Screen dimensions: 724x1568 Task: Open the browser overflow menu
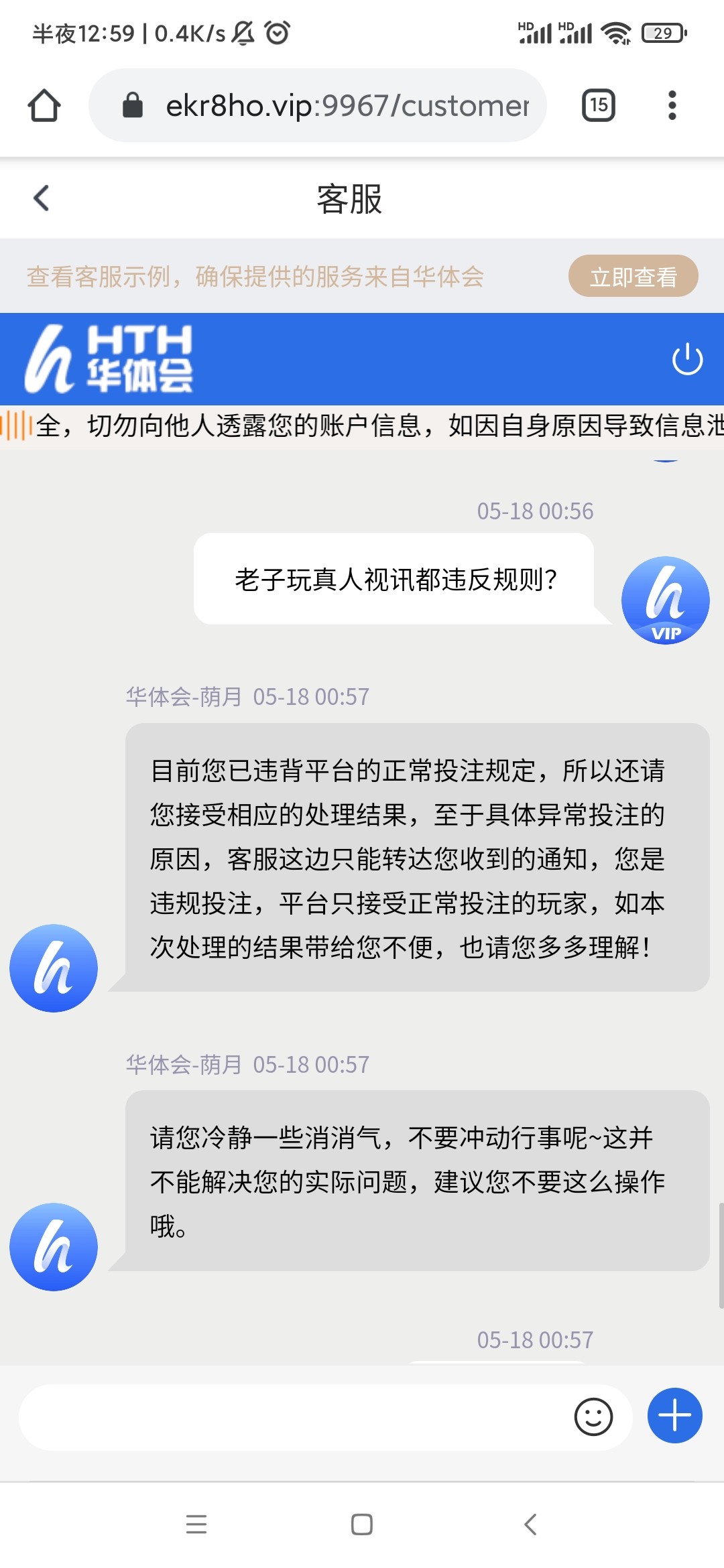coord(672,105)
